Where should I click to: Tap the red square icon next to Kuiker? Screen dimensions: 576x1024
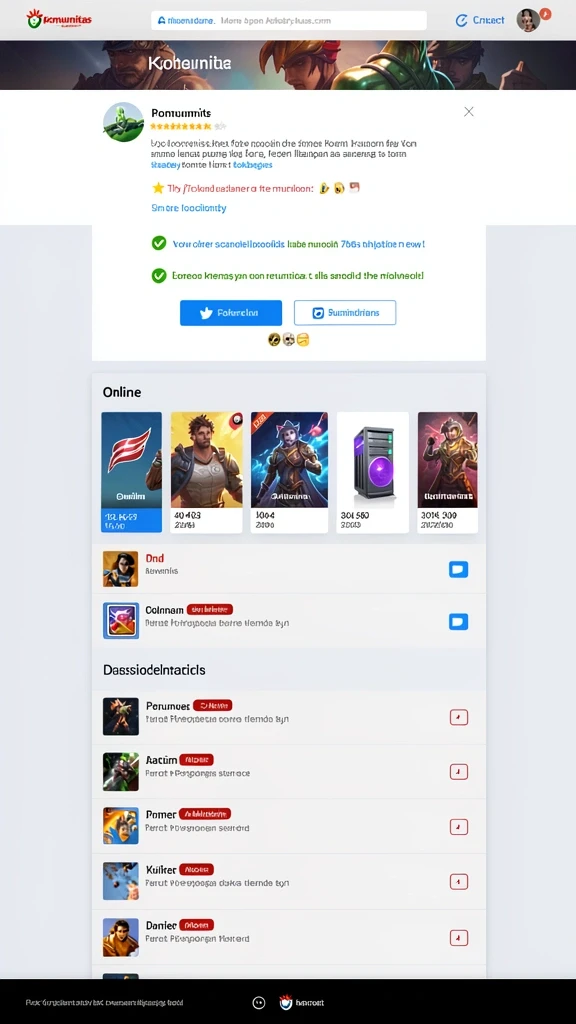(x=459, y=882)
